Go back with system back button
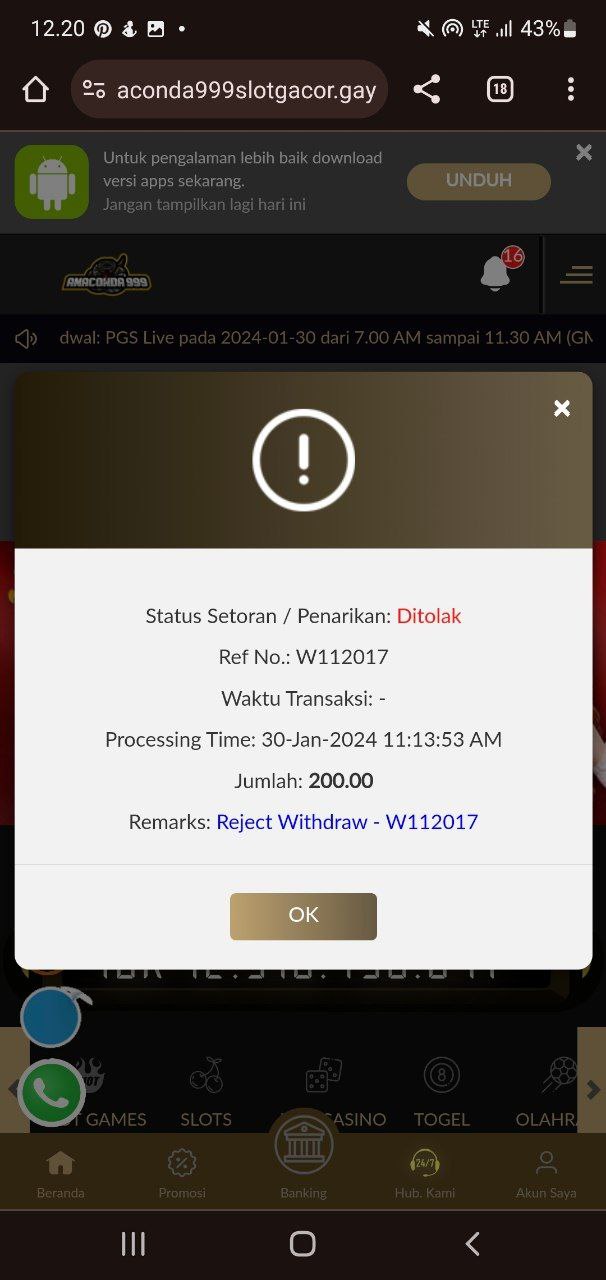 [472, 1243]
